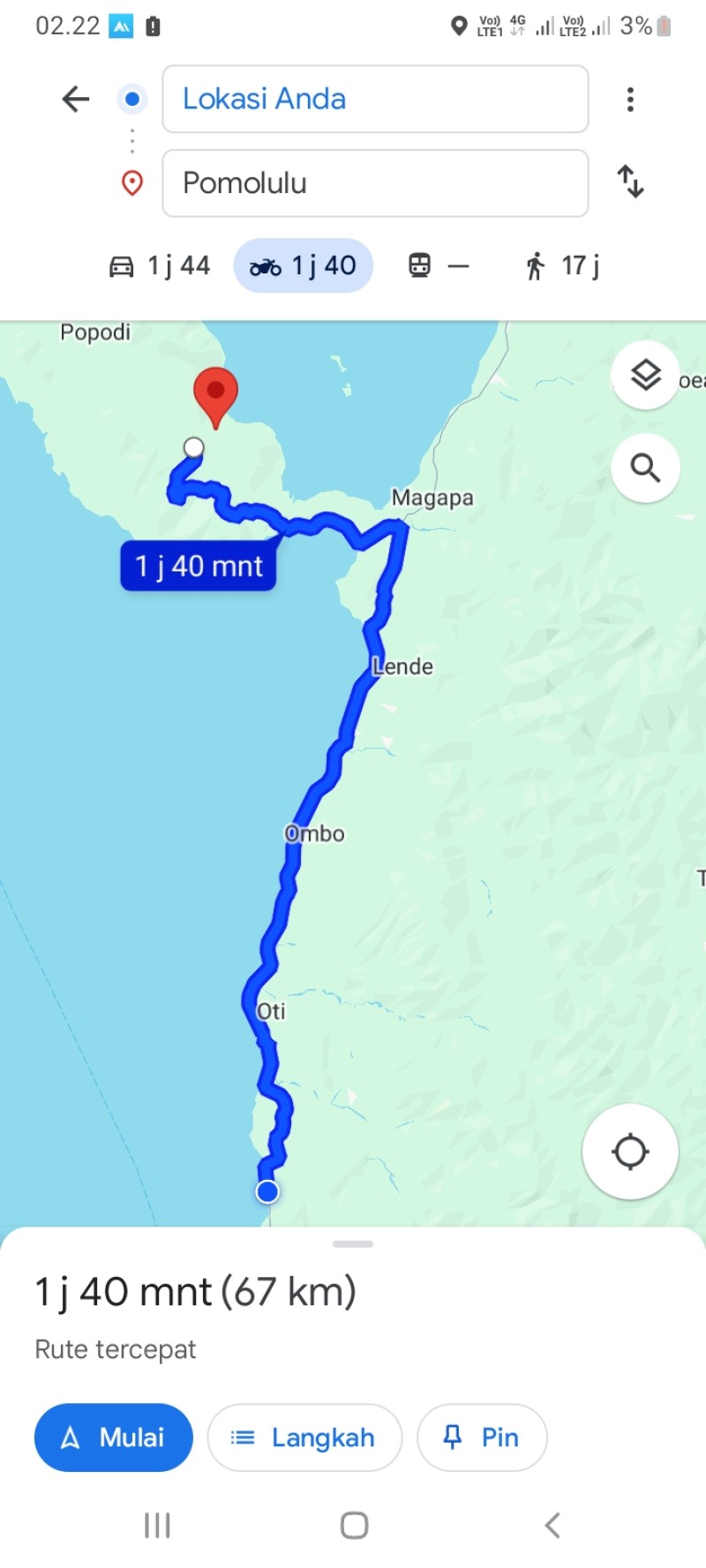Open the recent apps view

pyautogui.click(x=157, y=1525)
